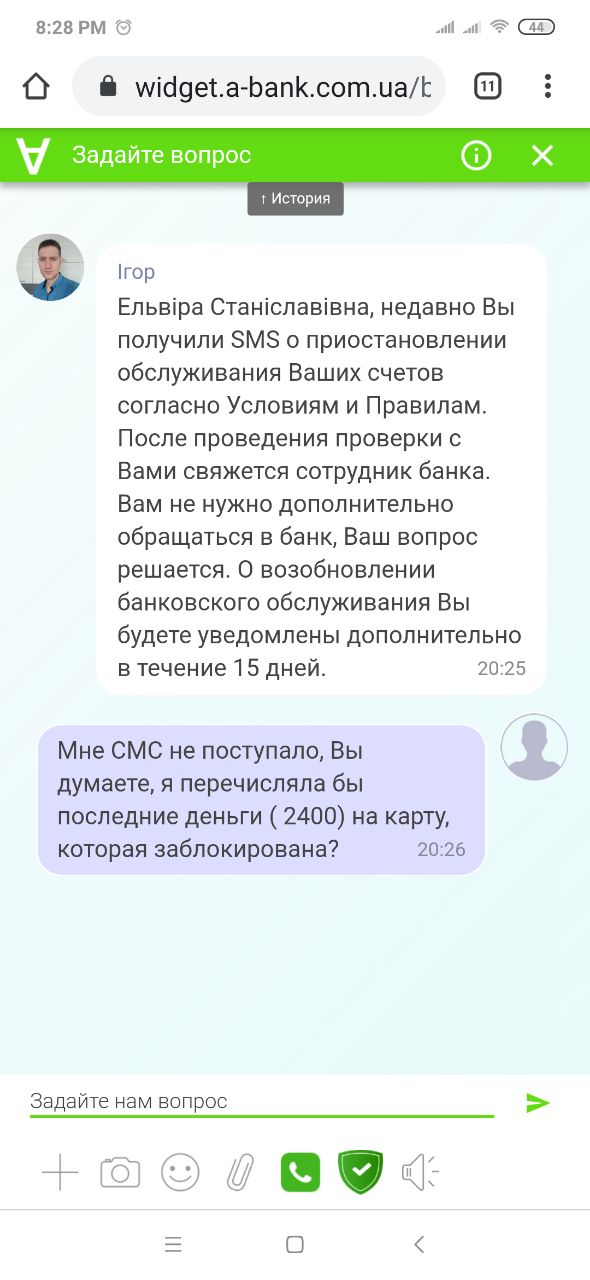590x1280 pixels.
Task: Tap the green shield check icon
Action: point(361,1172)
